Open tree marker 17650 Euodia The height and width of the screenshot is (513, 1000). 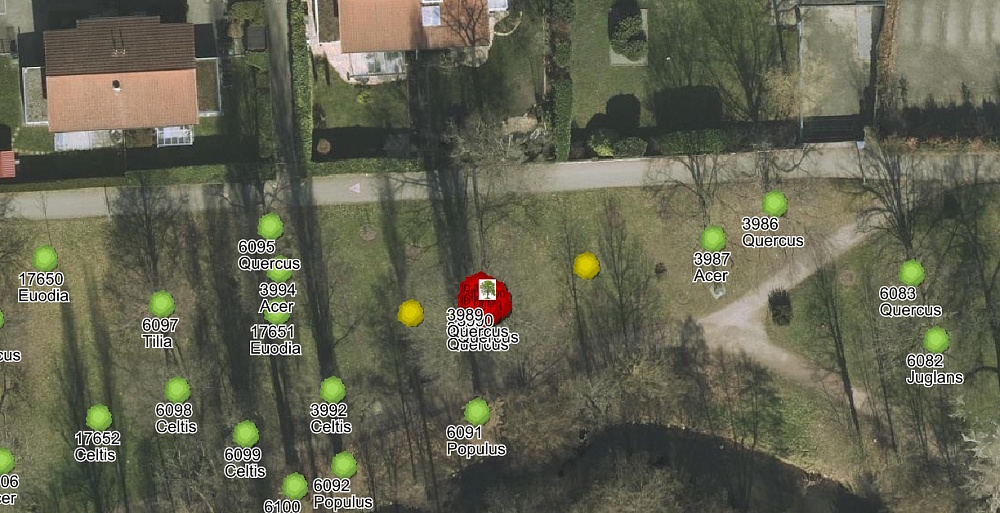pyautogui.click(x=45, y=258)
